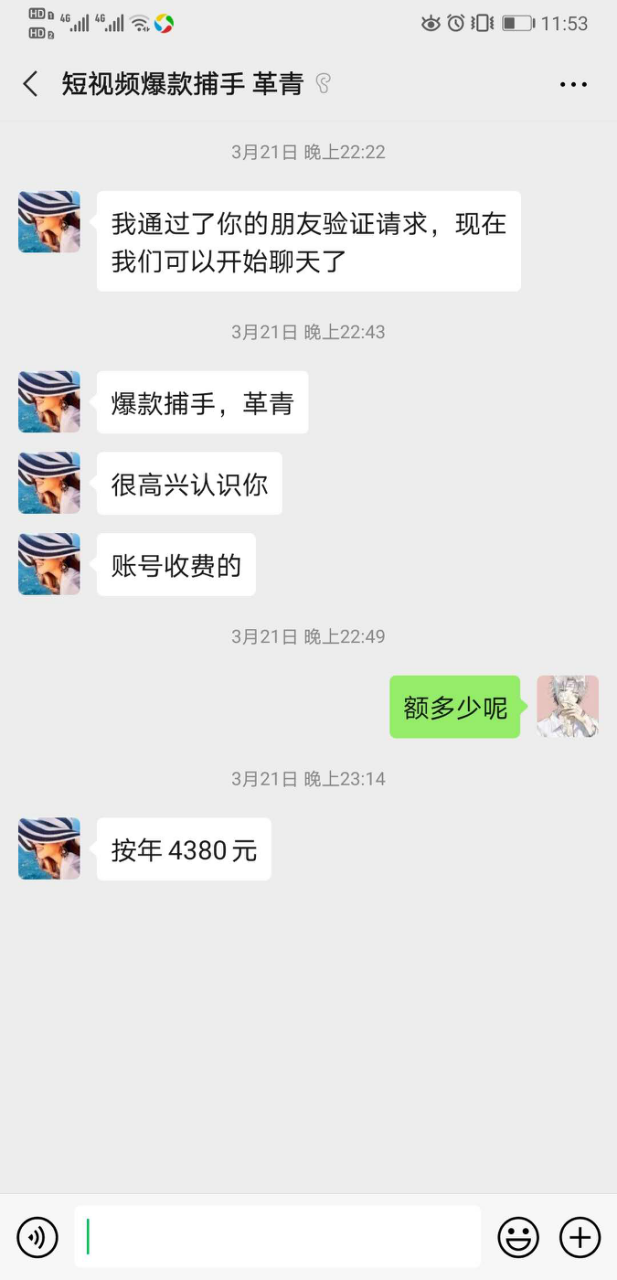
Task: Switch to voice message input
Action: click(x=38, y=1237)
